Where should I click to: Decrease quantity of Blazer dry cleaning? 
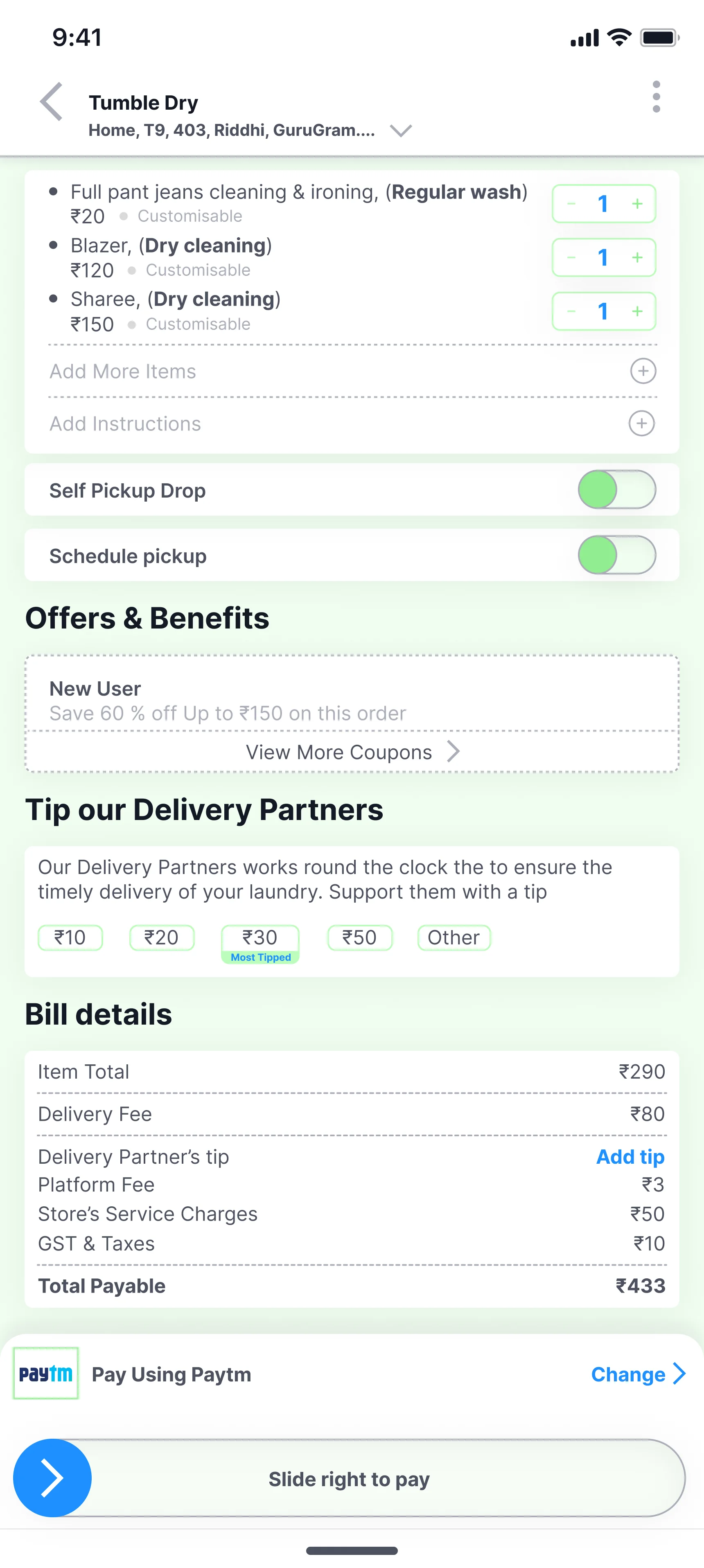(571, 257)
